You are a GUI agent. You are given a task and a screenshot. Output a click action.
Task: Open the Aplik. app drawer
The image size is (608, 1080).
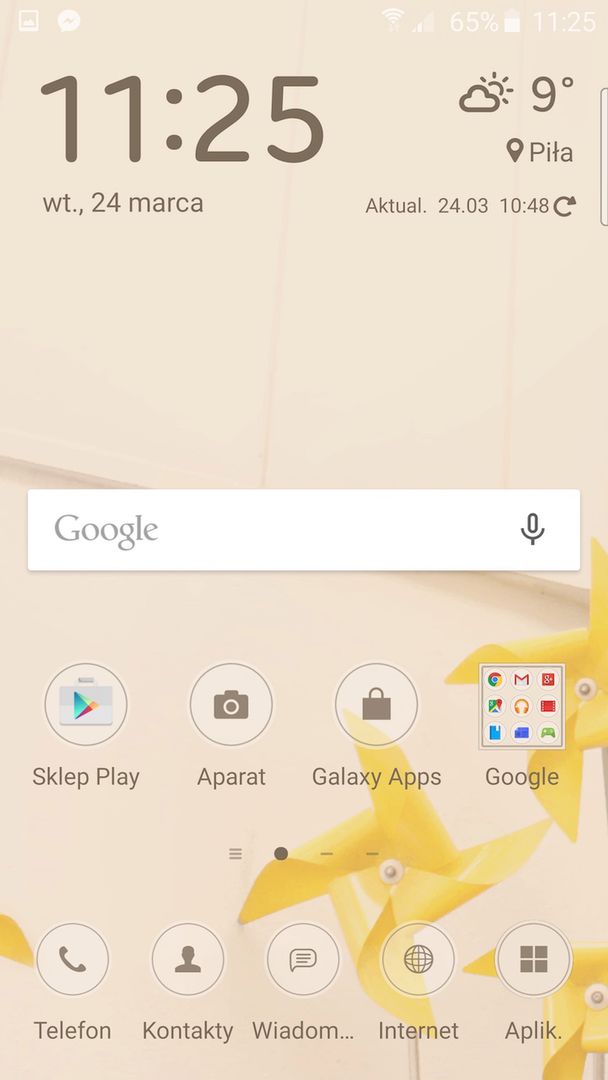coord(533,960)
